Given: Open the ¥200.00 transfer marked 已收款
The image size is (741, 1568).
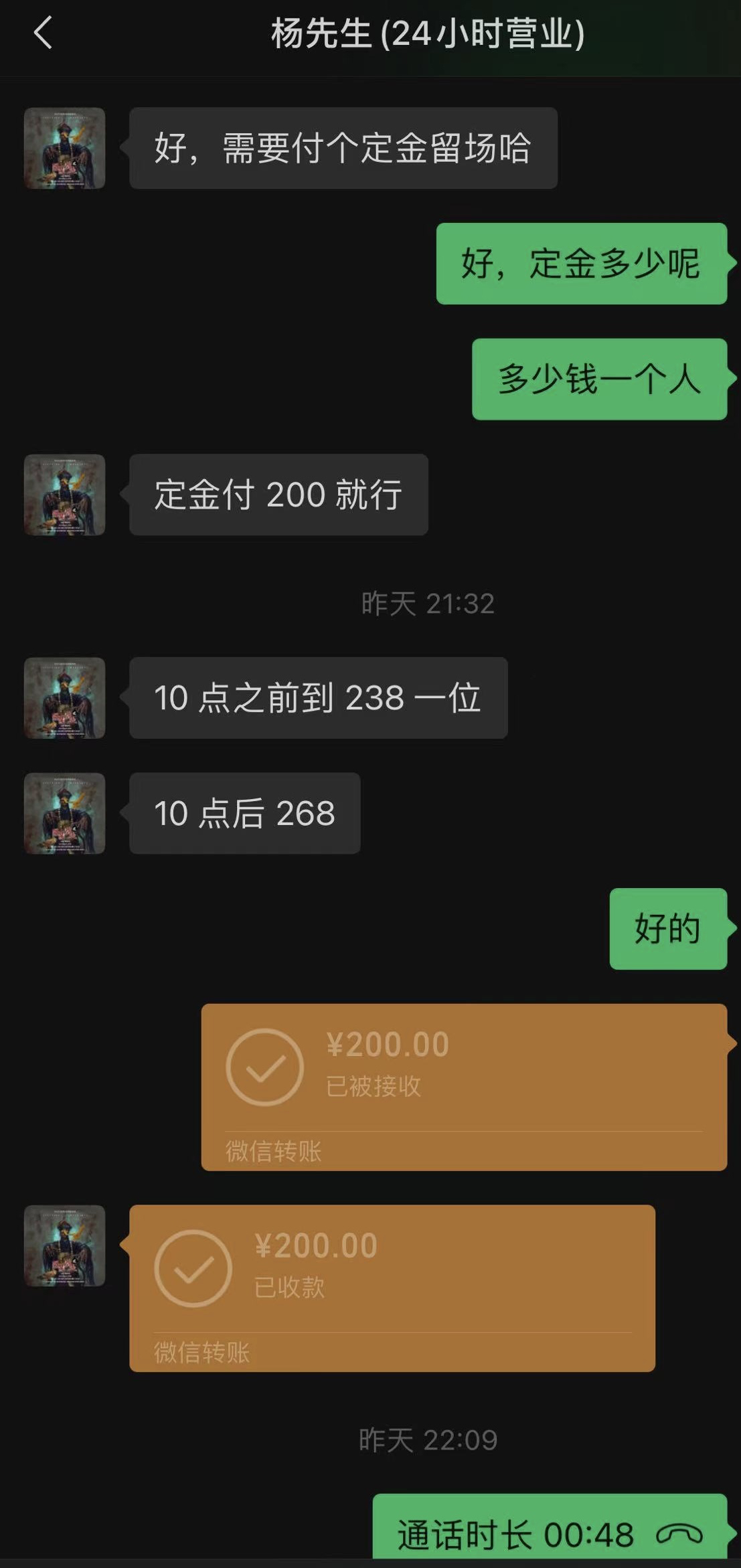Looking at the screenshot, I should [x=392, y=1287].
